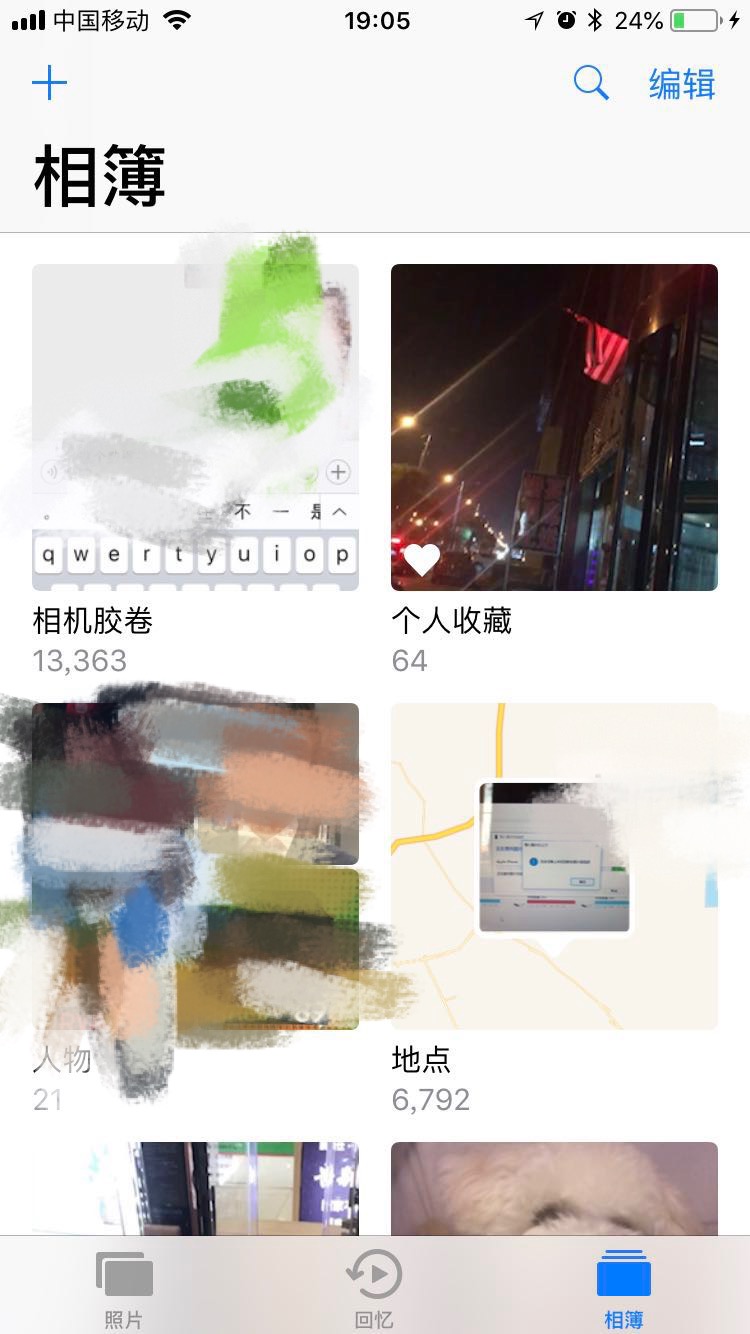Image resolution: width=750 pixels, height=1334 pixels.
Task: Open the 地点 places album
Action: [x=554, y=866]
